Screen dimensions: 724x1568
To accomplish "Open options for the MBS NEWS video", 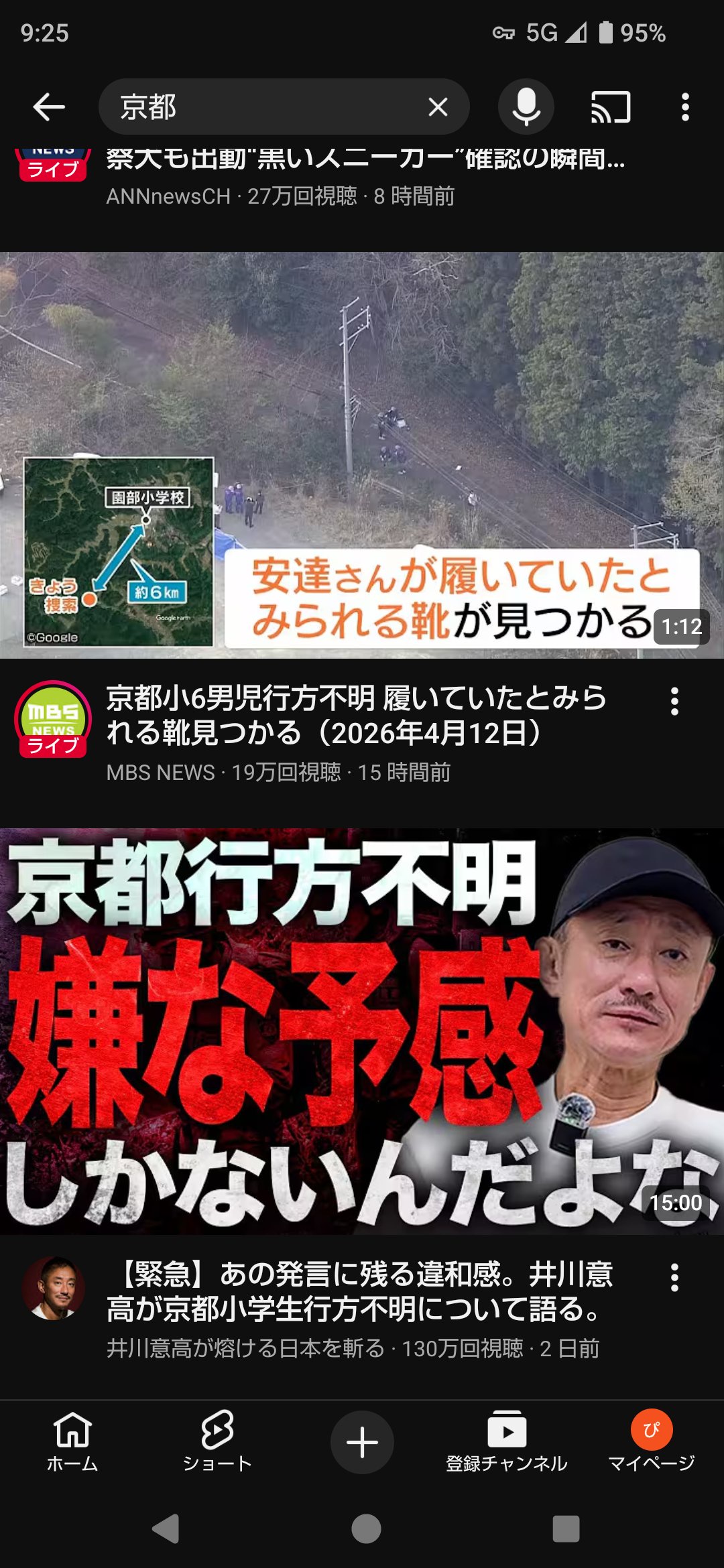I will point(674,702).
